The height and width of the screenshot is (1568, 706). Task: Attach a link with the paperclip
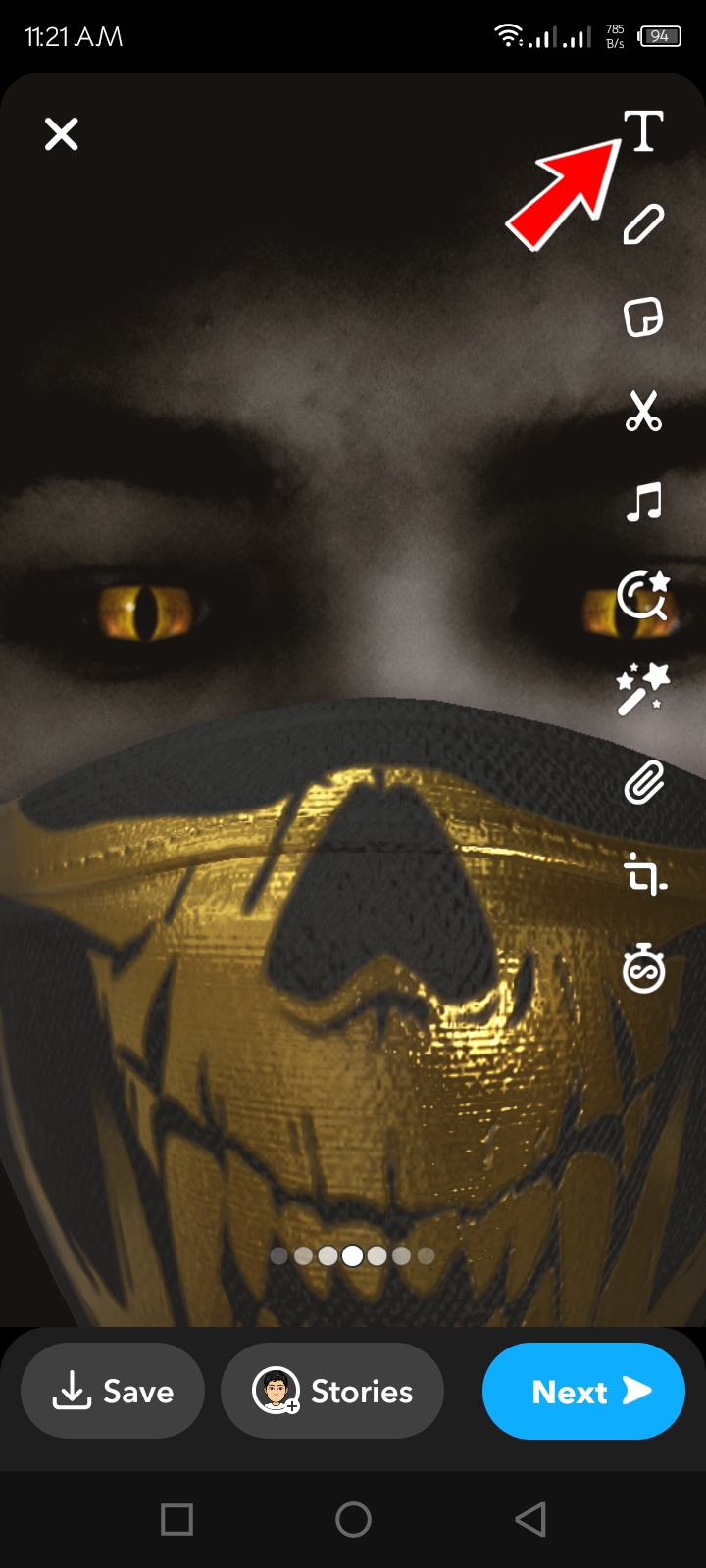[643, 782]
